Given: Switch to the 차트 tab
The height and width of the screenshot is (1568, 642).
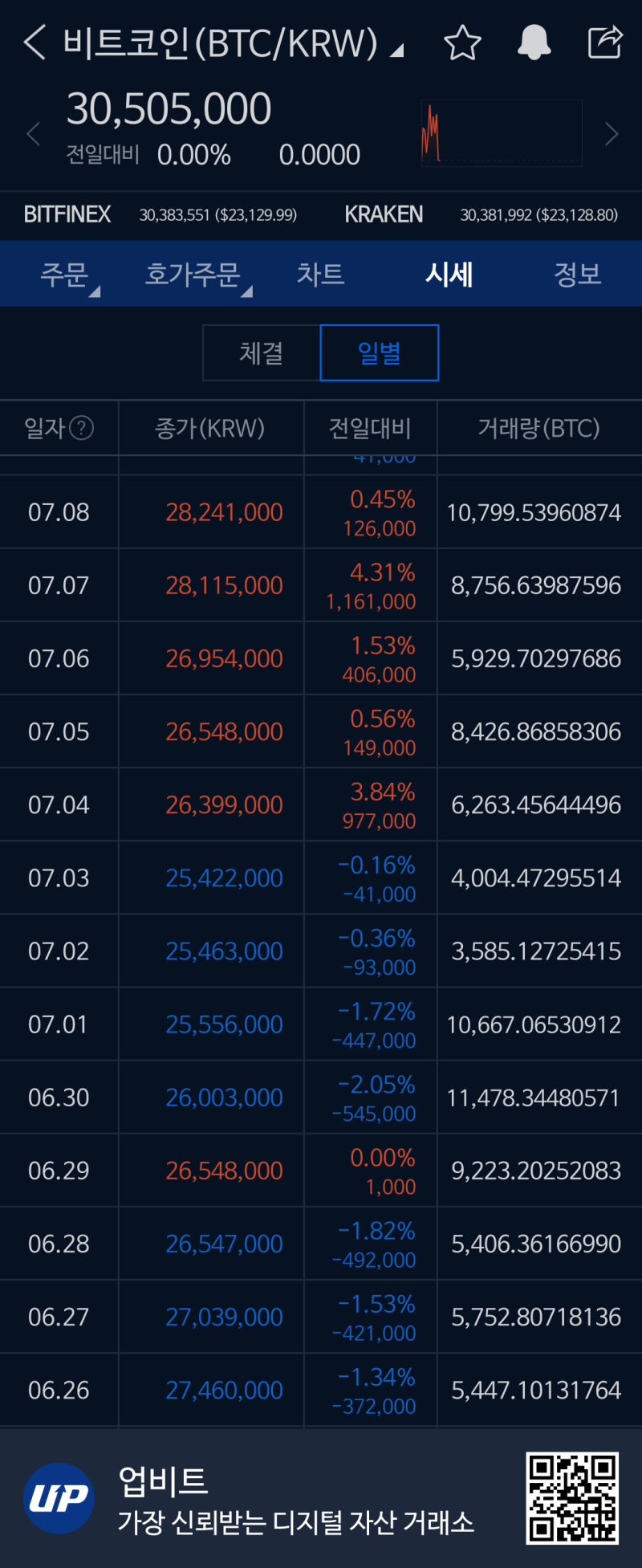Looking at the screenshot, I should (x=320, y=275).
